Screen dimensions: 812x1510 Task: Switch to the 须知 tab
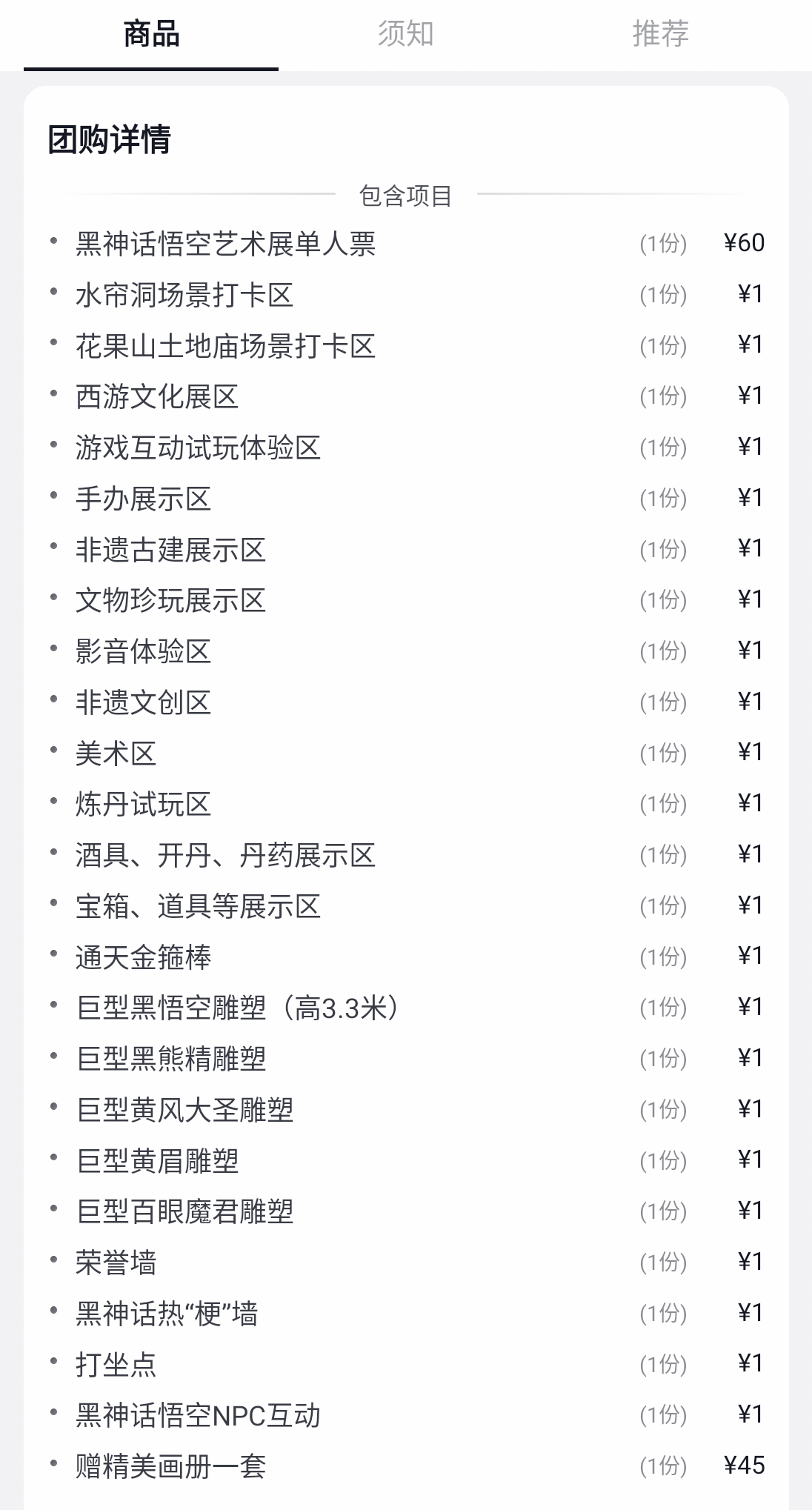(x=405, y=34)
